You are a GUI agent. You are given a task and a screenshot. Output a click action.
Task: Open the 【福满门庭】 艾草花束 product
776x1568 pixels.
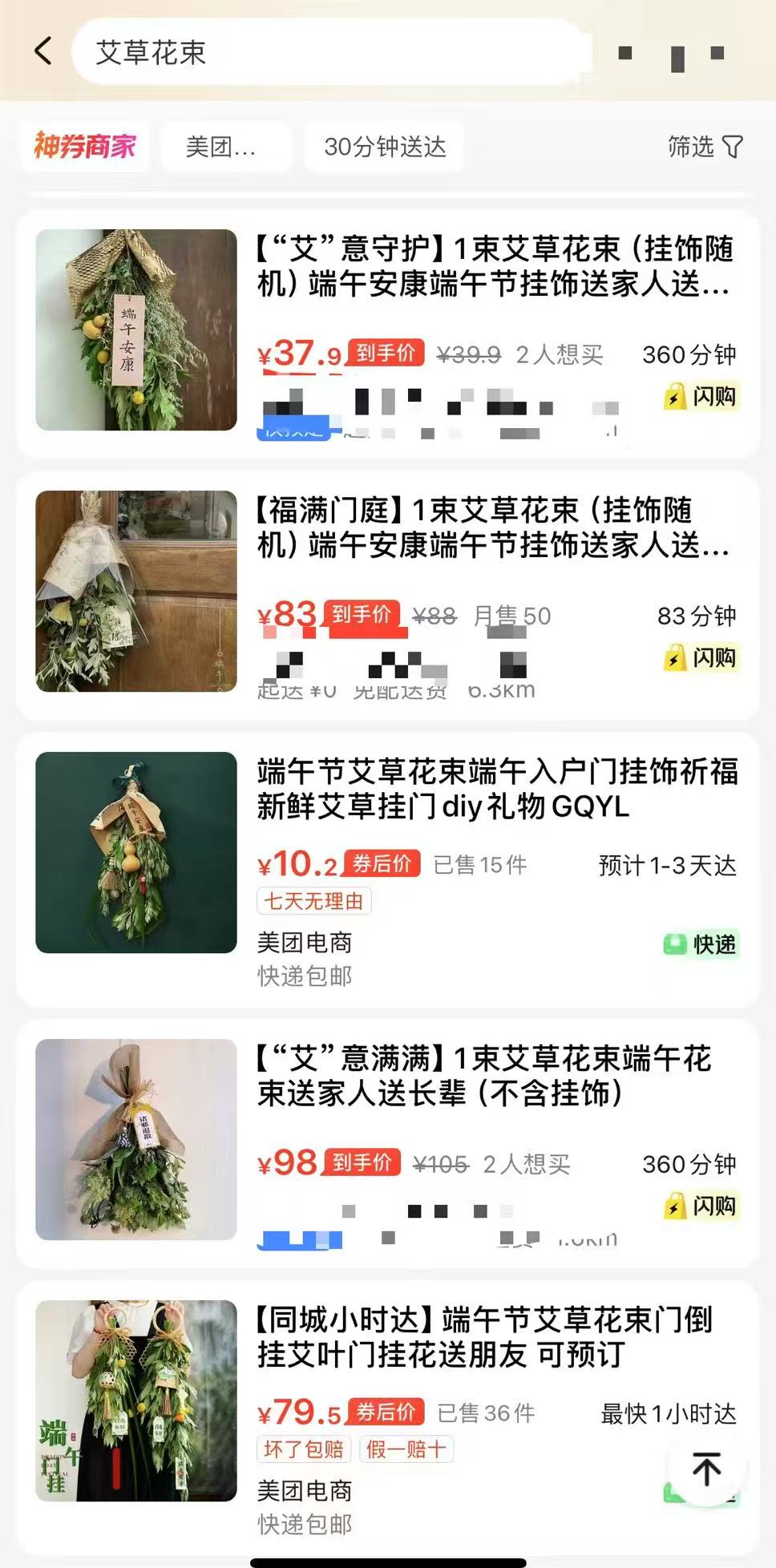click(x=492, y=527)
